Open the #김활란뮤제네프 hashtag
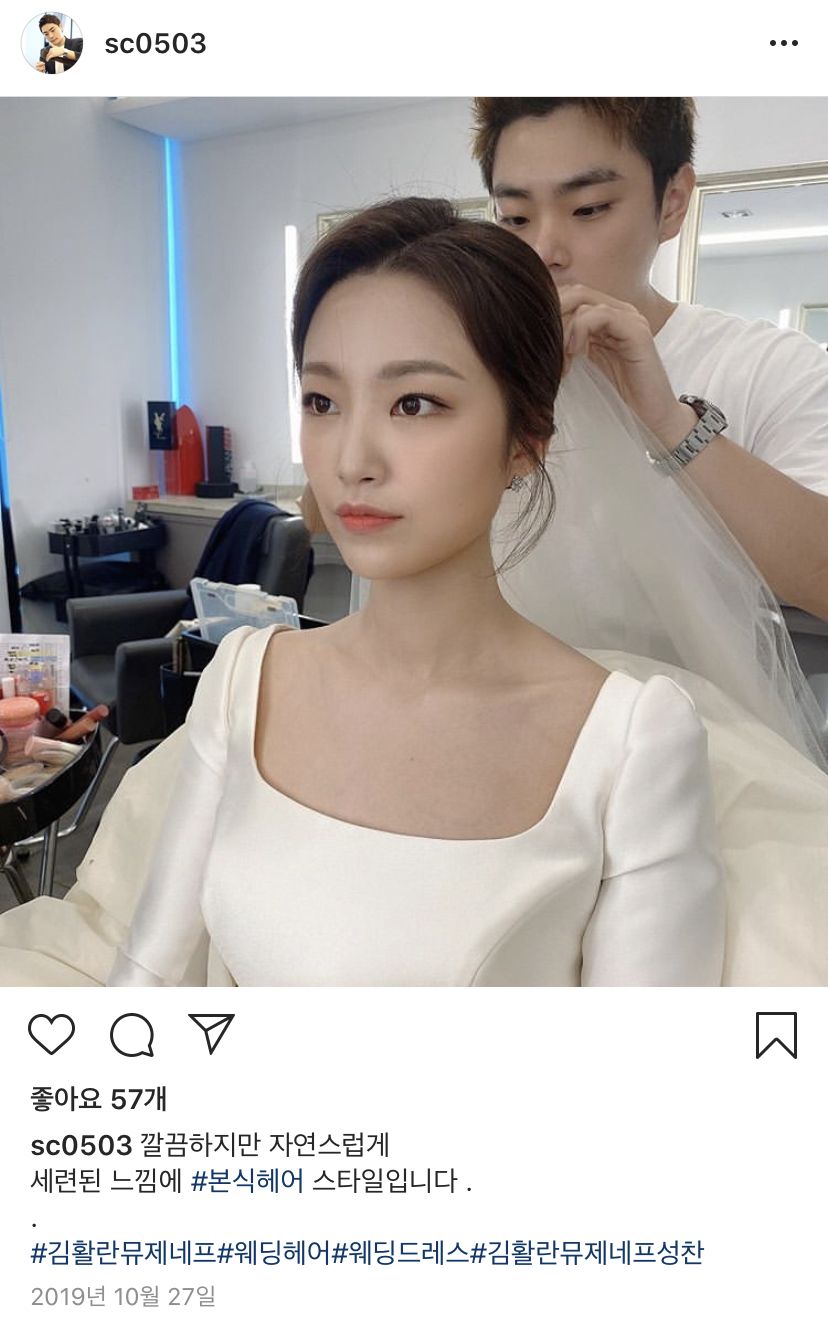Screen dimensions: 828x1334 (x=124, y=1253)
